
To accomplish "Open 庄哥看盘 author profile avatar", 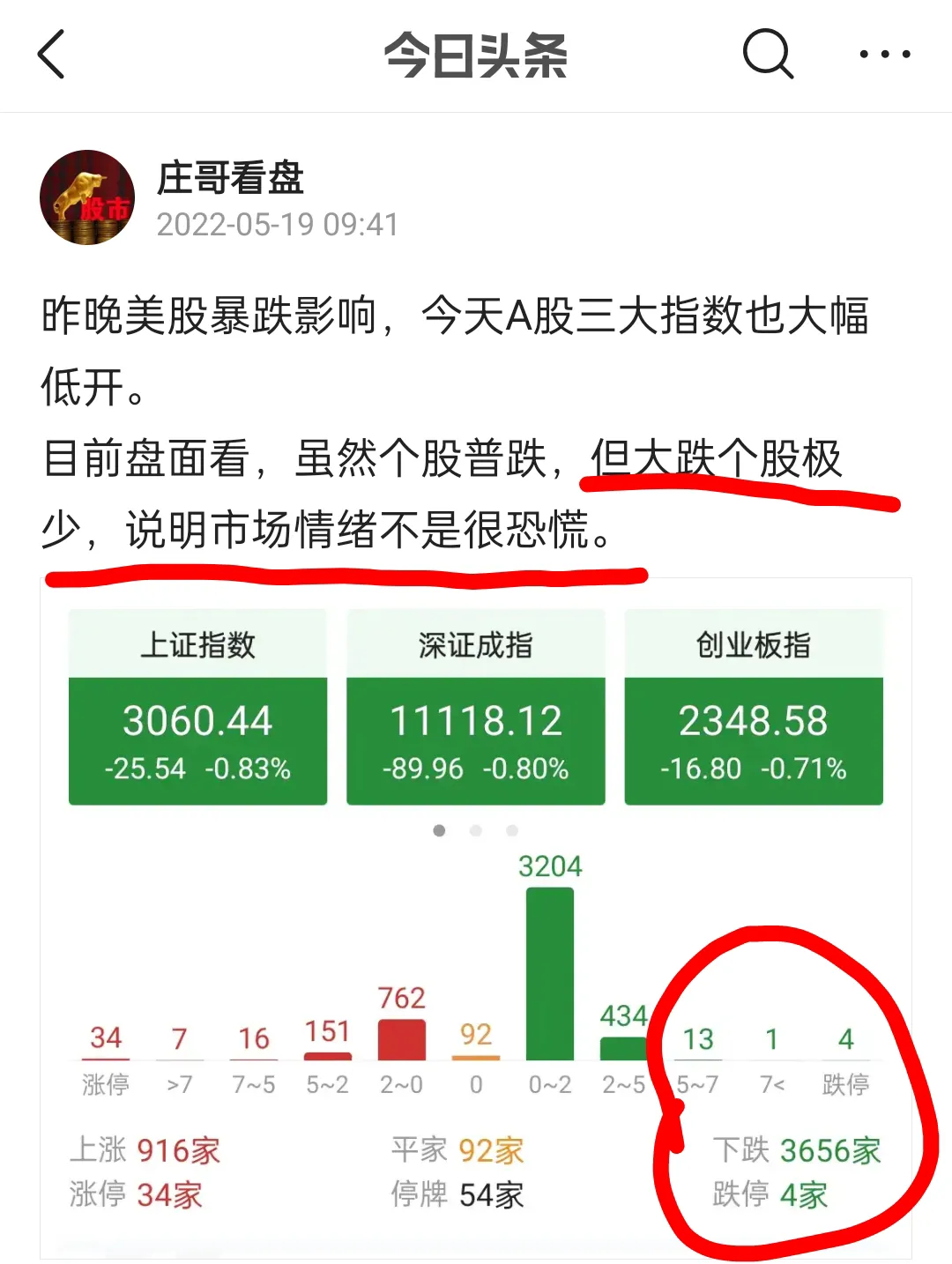I will click(x=87, y=197).
